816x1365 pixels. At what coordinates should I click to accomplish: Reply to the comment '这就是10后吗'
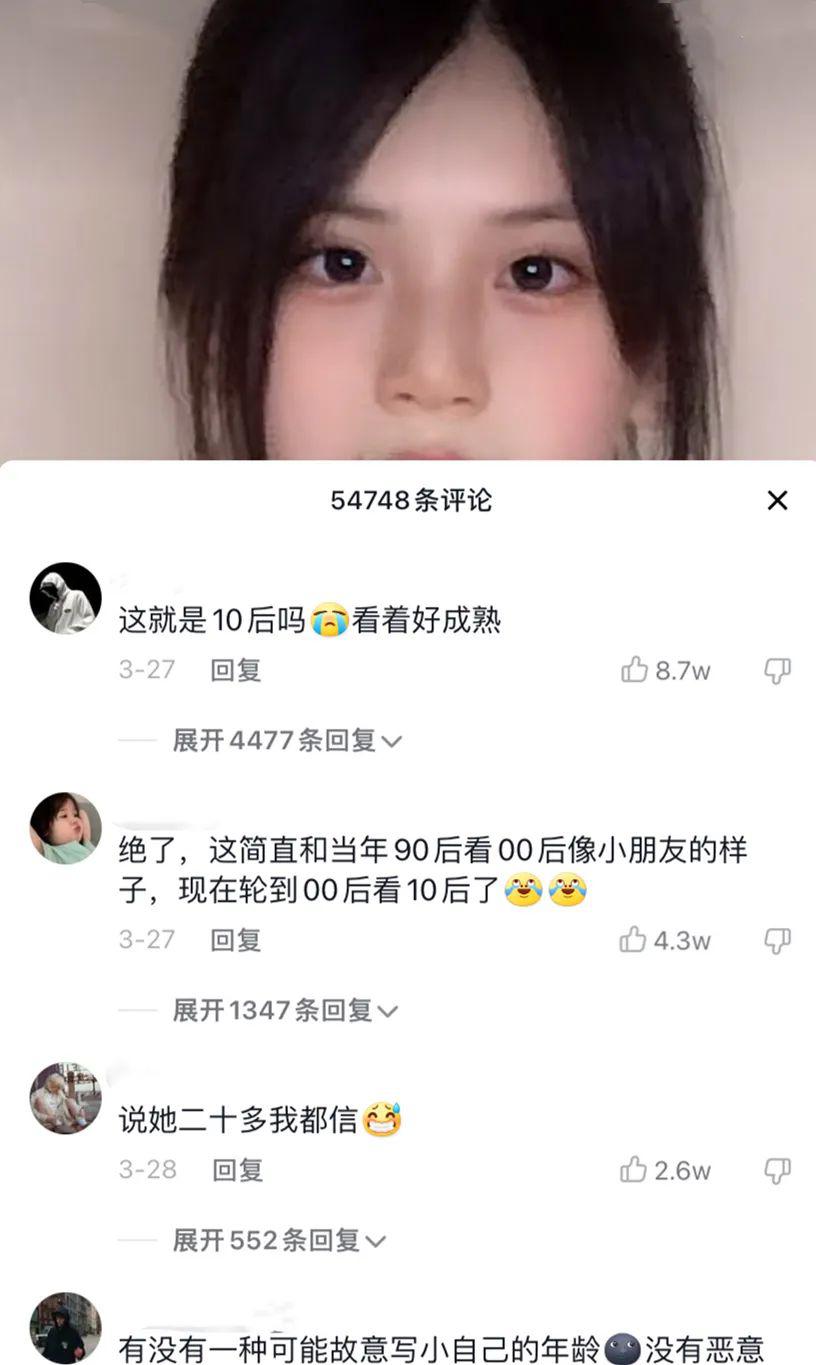point(236,670)
